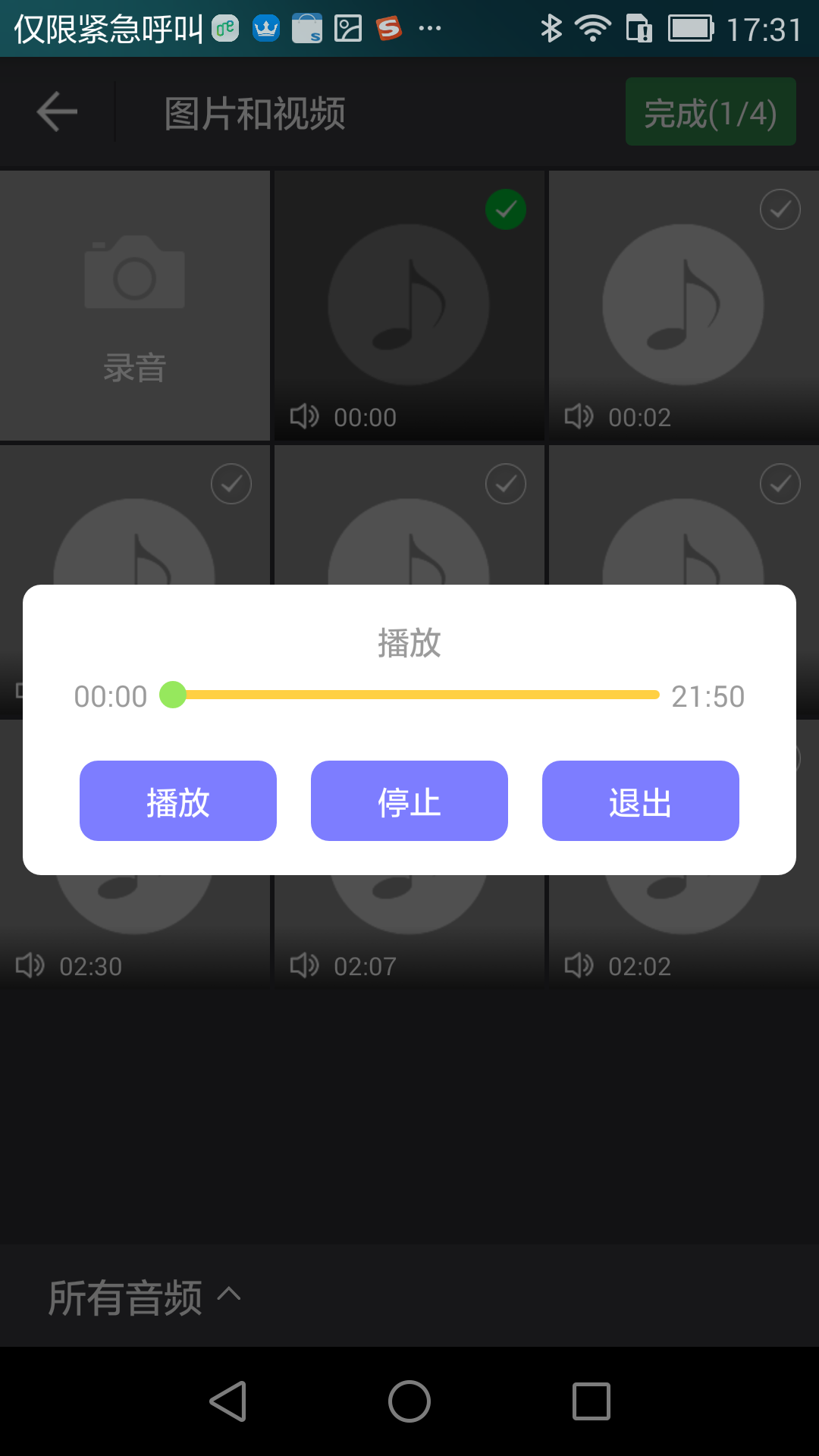Viewport: 819px width, 1456px height.
Task: Tap the speaker icon next to 02:02
Action: 579,965
